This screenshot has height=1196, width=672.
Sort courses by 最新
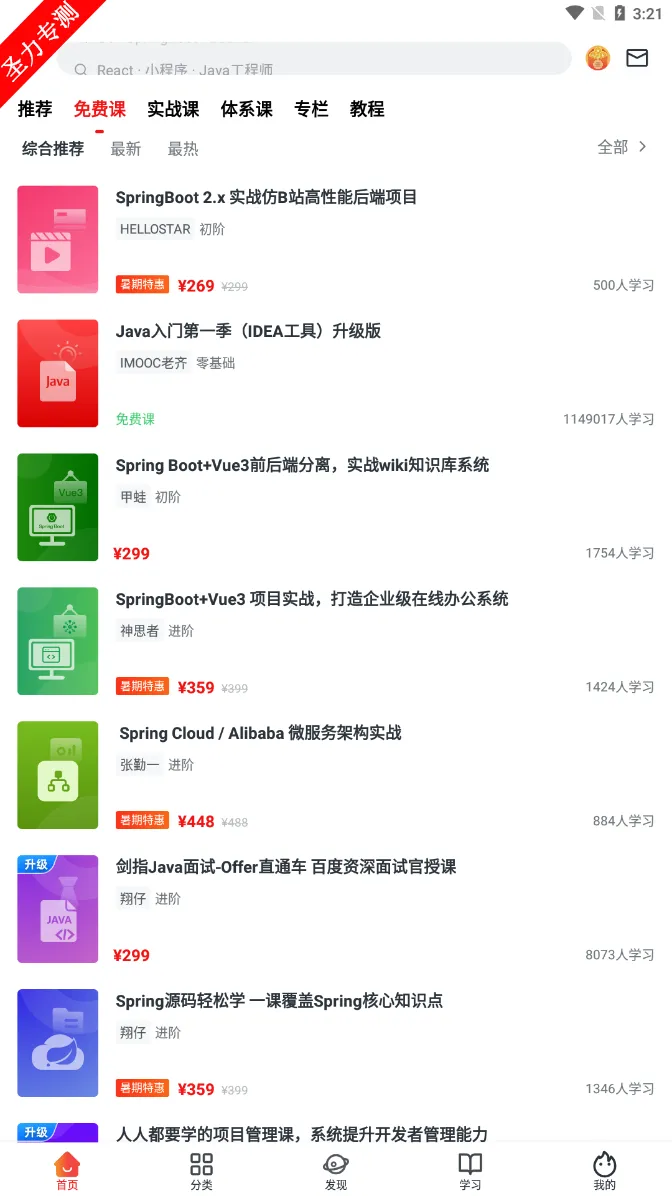click(126, 149)
